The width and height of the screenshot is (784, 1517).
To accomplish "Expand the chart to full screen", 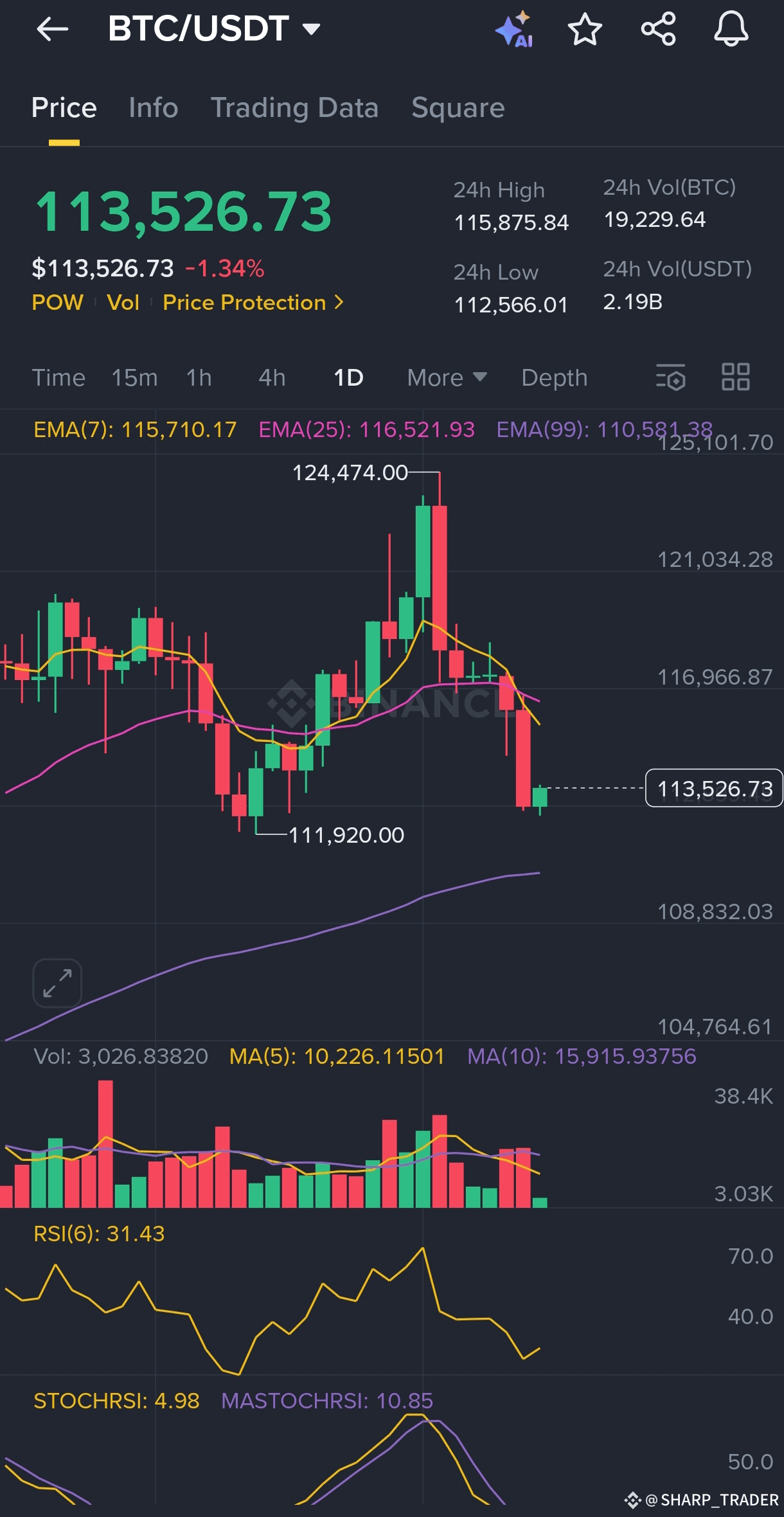I will [x=57, y=983].
